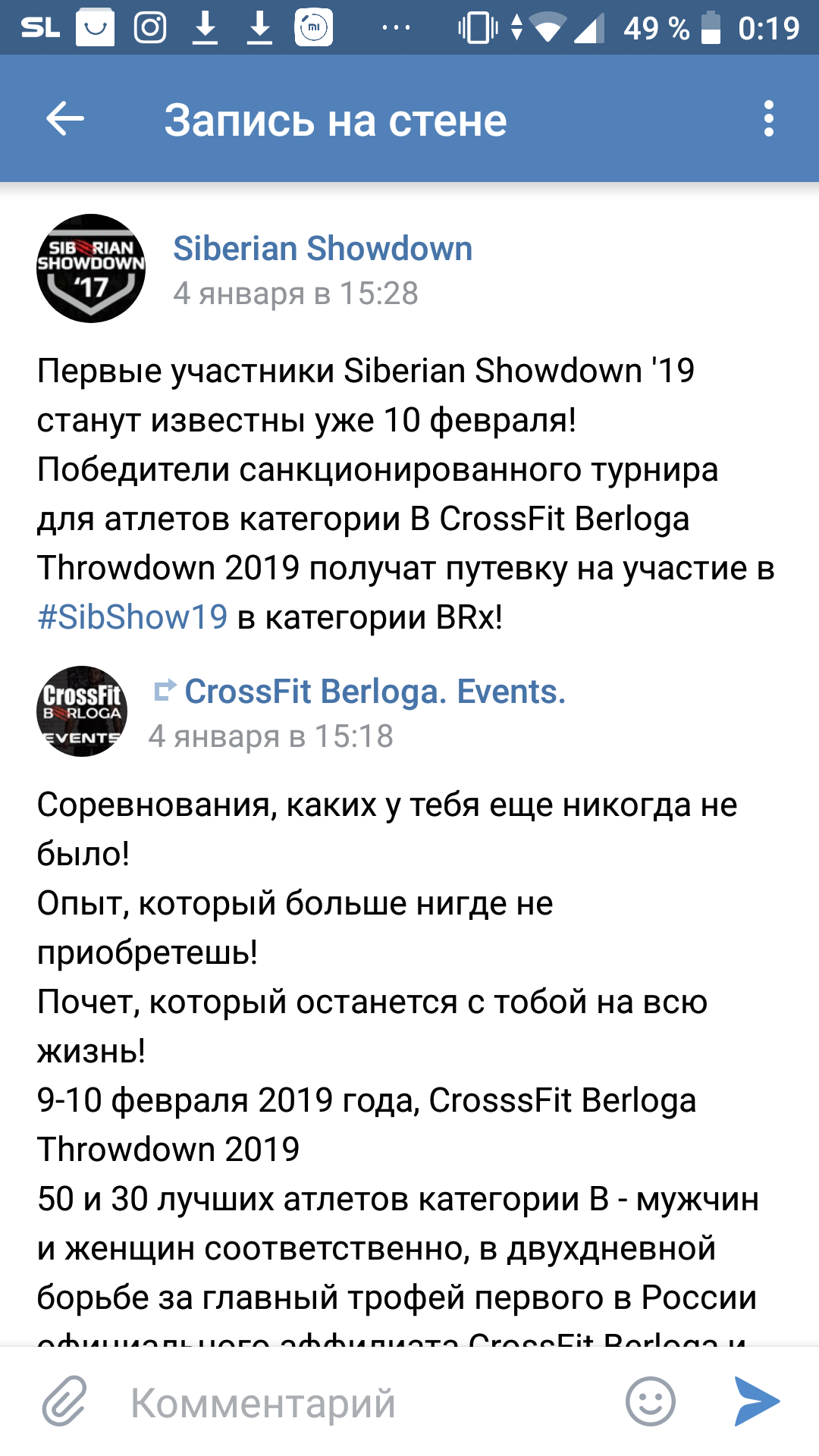The height and width of the screenshot is (1456, 819).
Task: Tap the Siberian Showdown avatar
Action: 90,268
